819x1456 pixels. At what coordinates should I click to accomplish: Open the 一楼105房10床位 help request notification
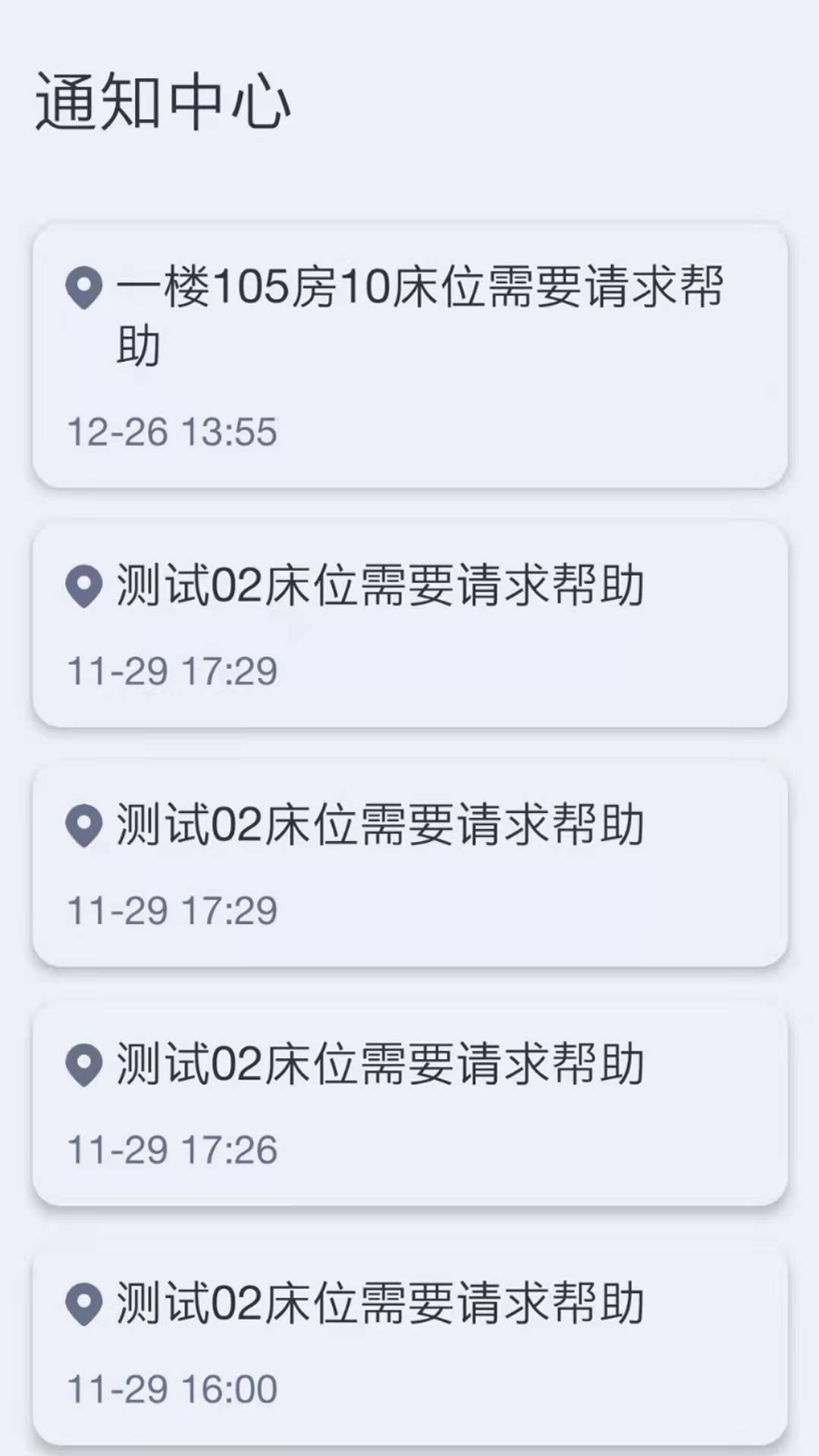(409, 355)
